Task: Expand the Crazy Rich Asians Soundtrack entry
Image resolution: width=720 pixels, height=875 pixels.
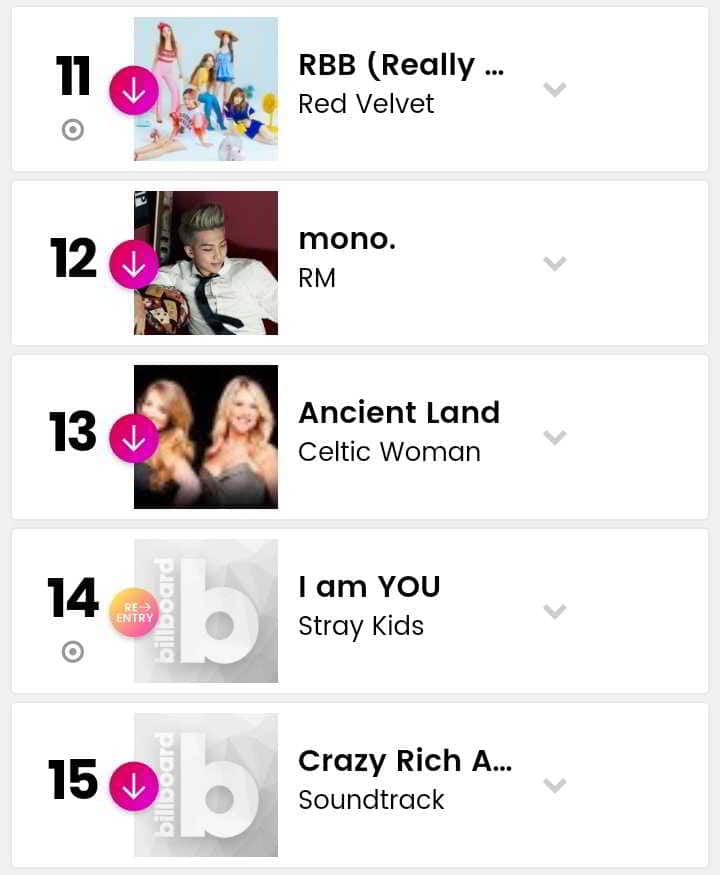Action: (554, 785)
